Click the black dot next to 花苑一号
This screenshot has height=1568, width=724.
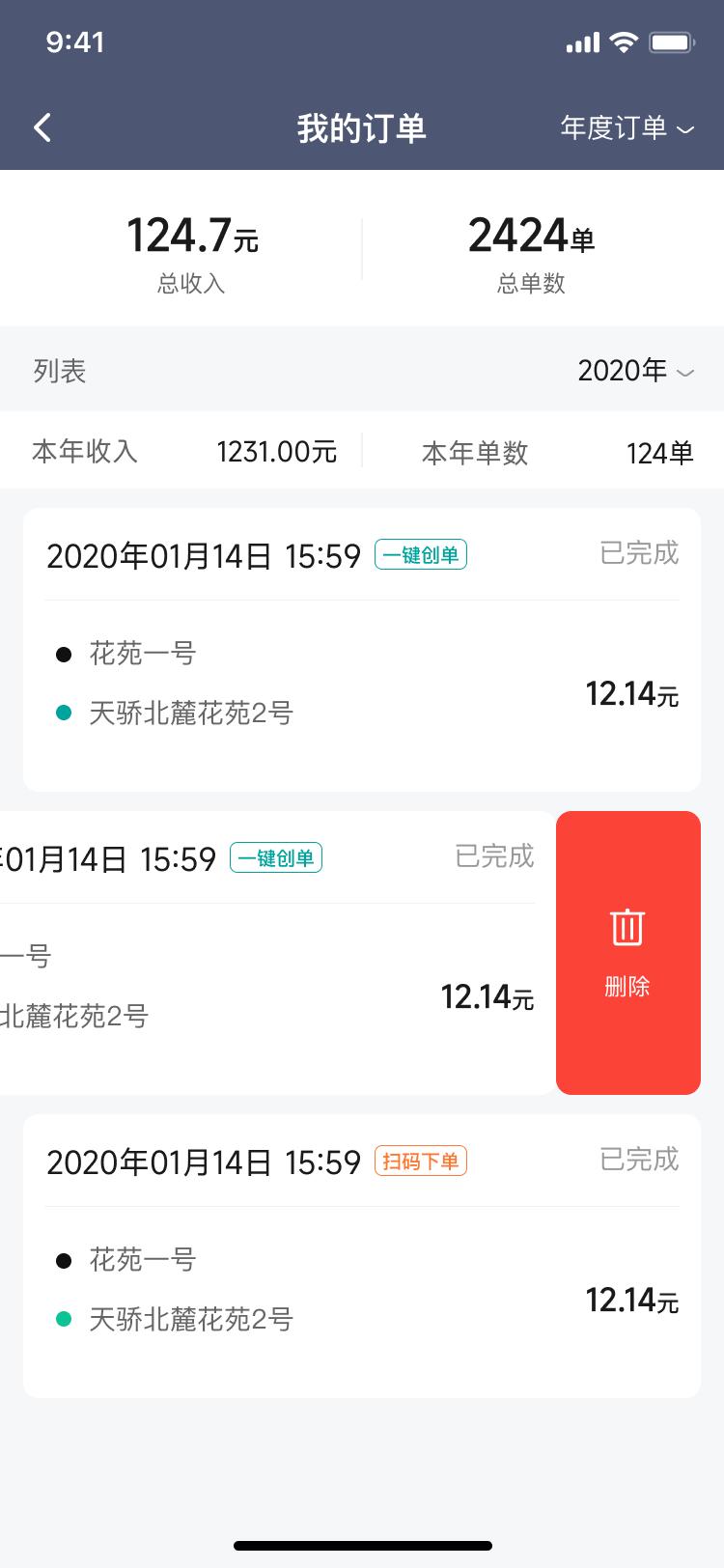pos(64,654)
